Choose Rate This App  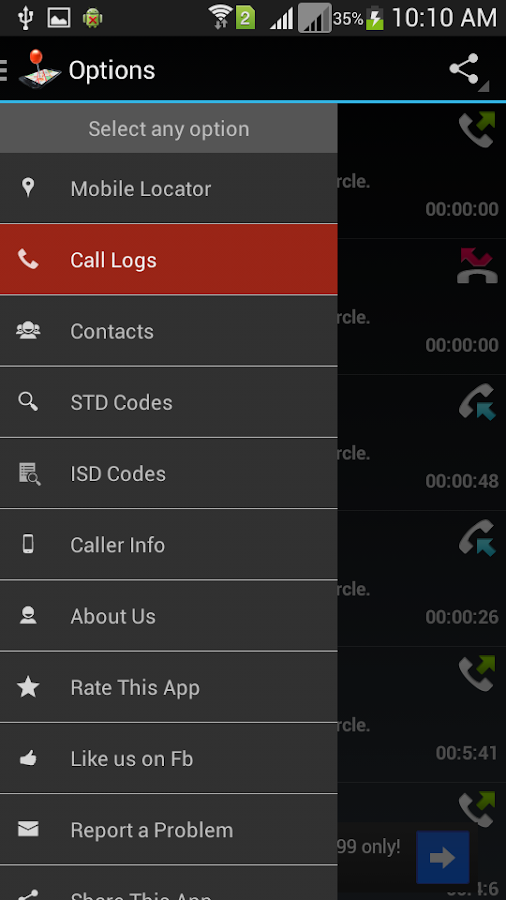click(x=169, y=686)
